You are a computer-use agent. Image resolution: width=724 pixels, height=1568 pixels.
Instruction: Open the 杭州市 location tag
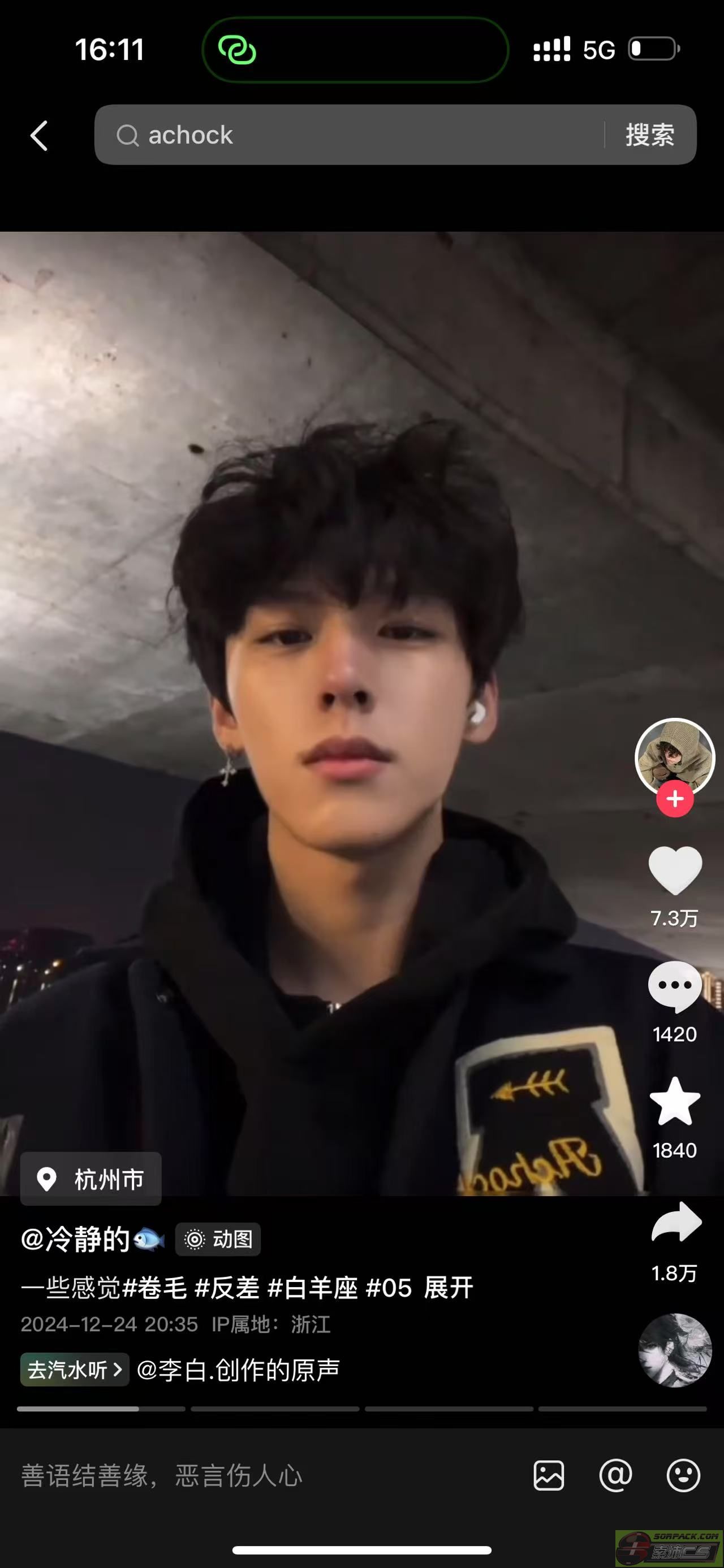pyautogui.click(x=91, y=1179)
